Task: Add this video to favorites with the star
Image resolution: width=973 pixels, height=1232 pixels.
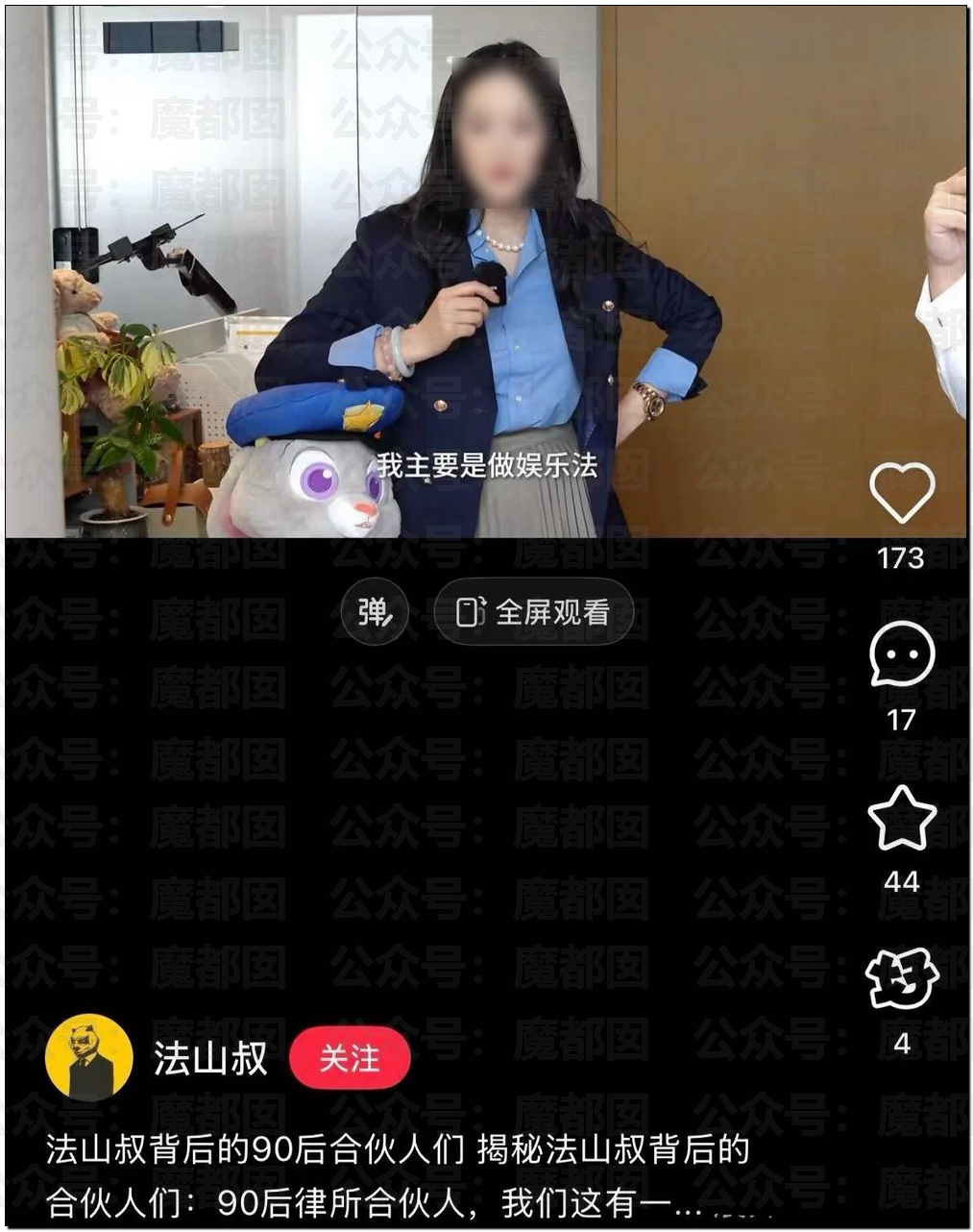Action: point(901,819)
